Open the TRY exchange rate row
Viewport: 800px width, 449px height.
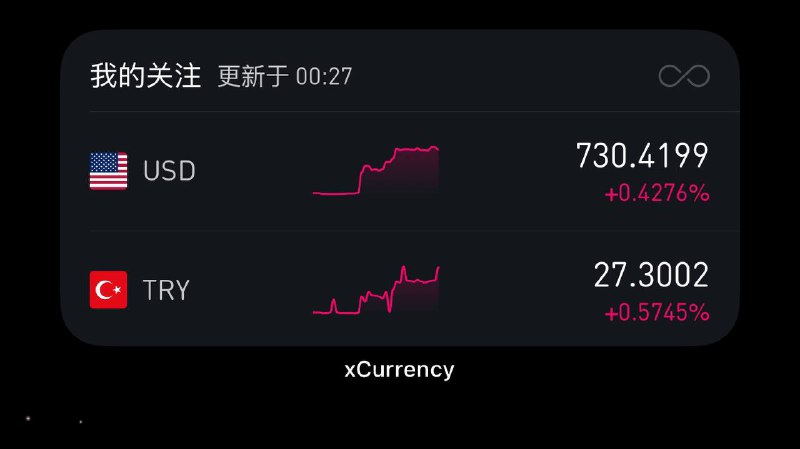coord(400,290)
